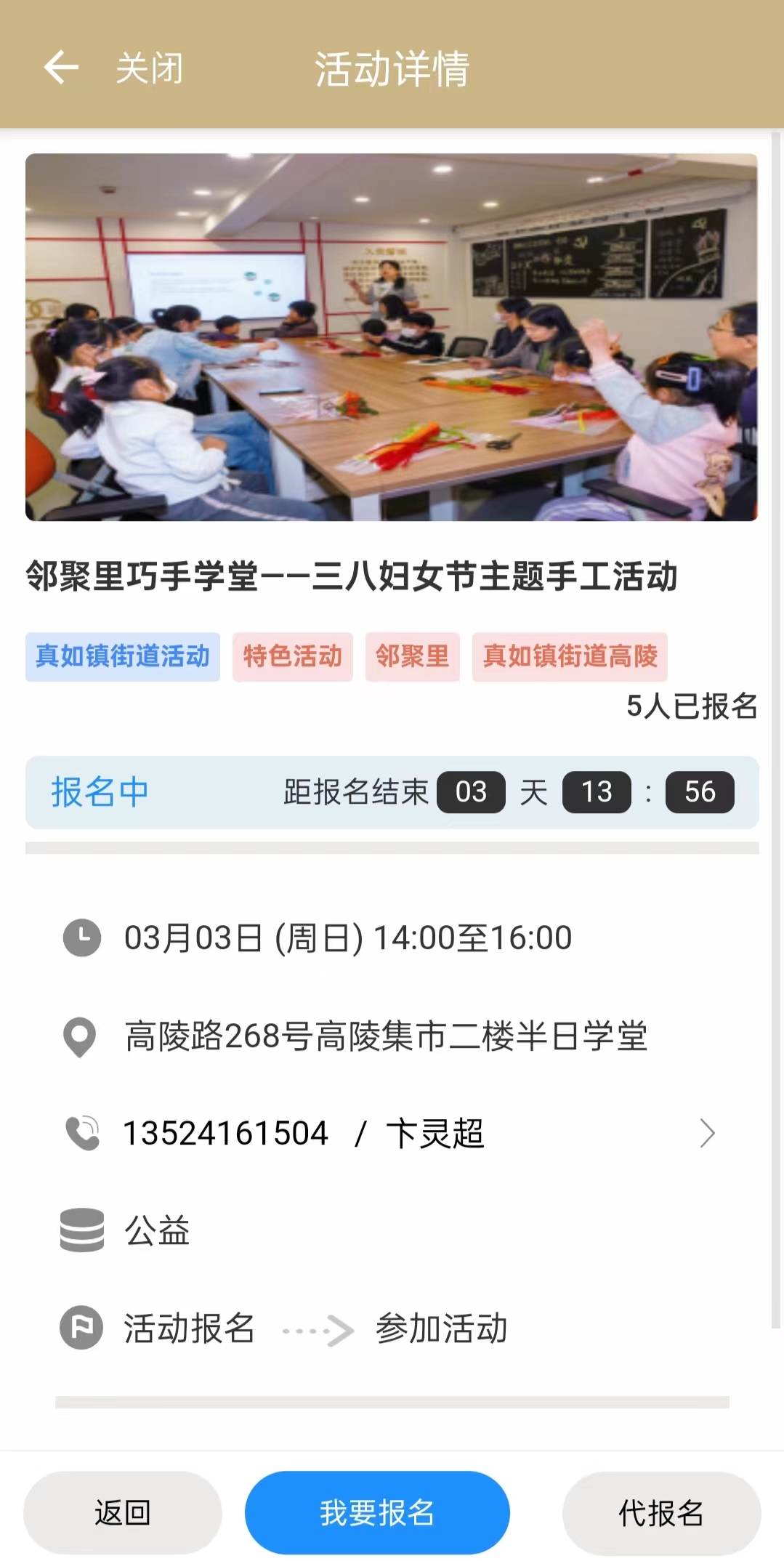This screenshot has width=784, height=1561.
Task: Tap the back arrow in the header
Action: 61,68
